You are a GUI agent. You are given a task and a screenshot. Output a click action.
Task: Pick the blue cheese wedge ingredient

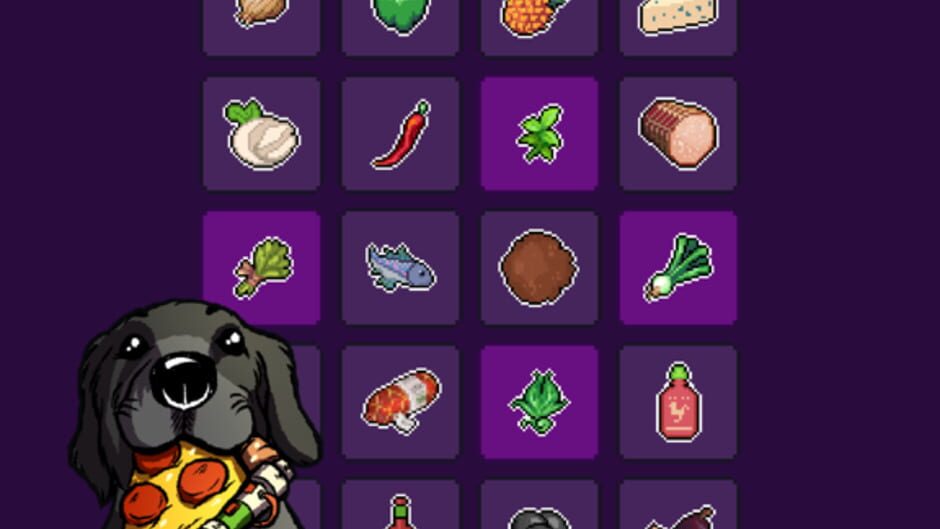coord(678,20)
